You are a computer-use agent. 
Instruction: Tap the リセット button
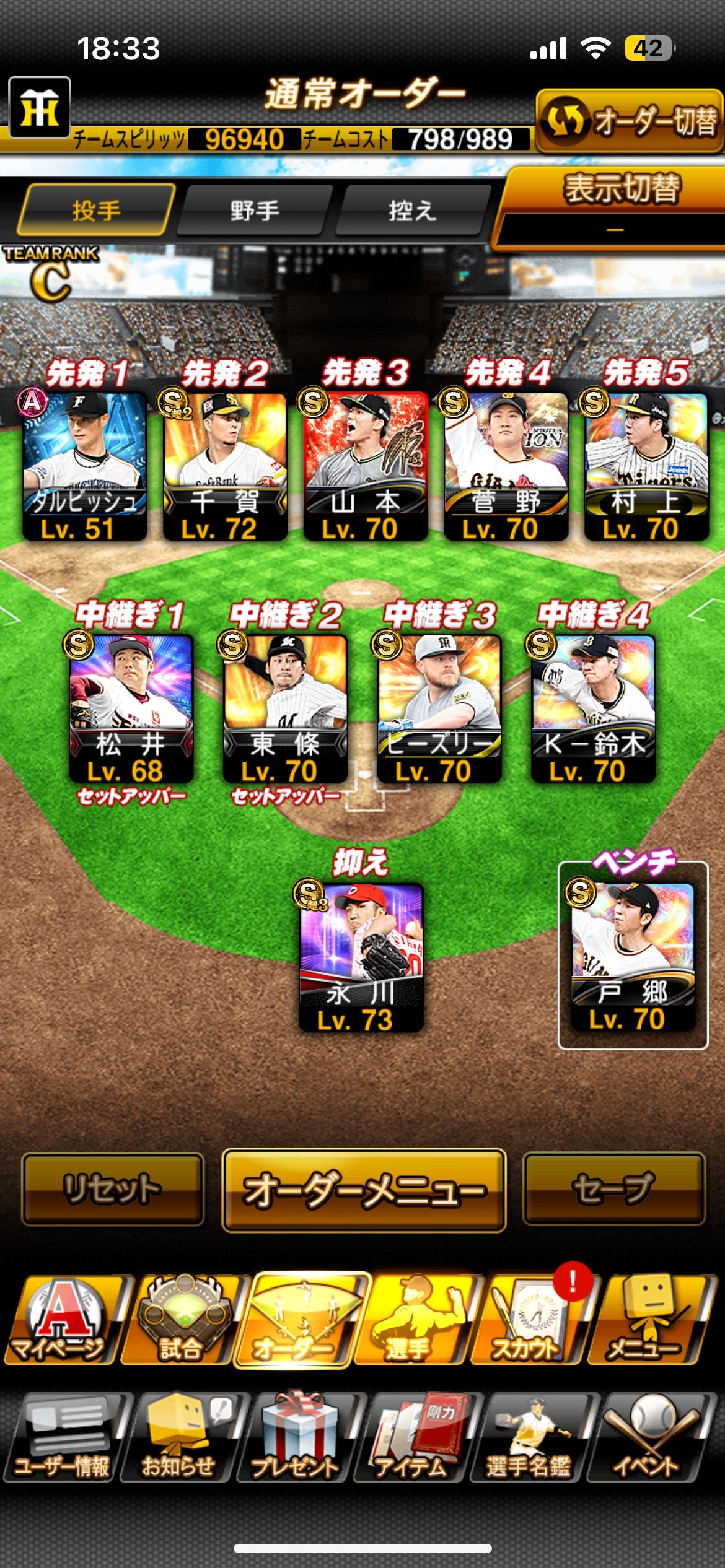113,1189
